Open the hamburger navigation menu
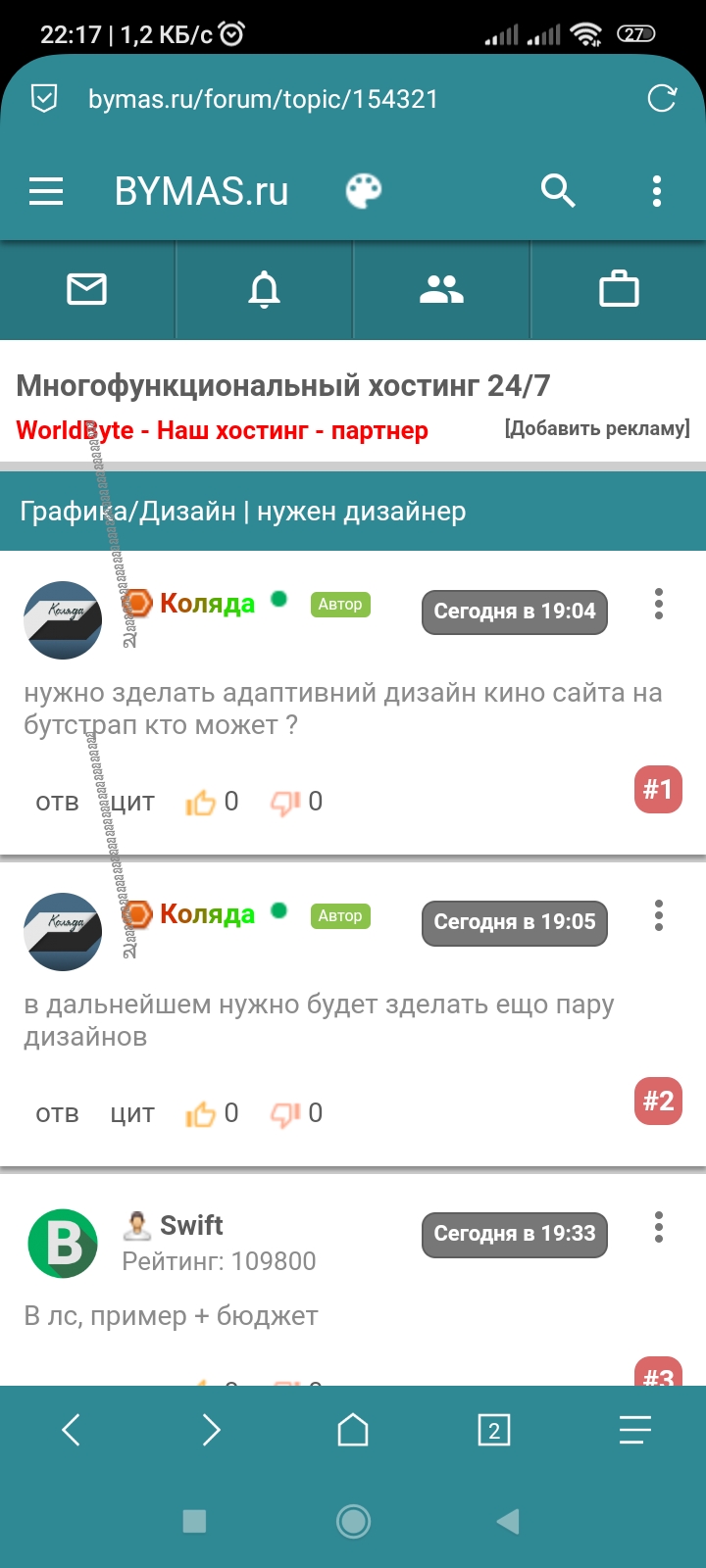The height and width of the screenshot is (1568, 706). [x=46, y=191]
